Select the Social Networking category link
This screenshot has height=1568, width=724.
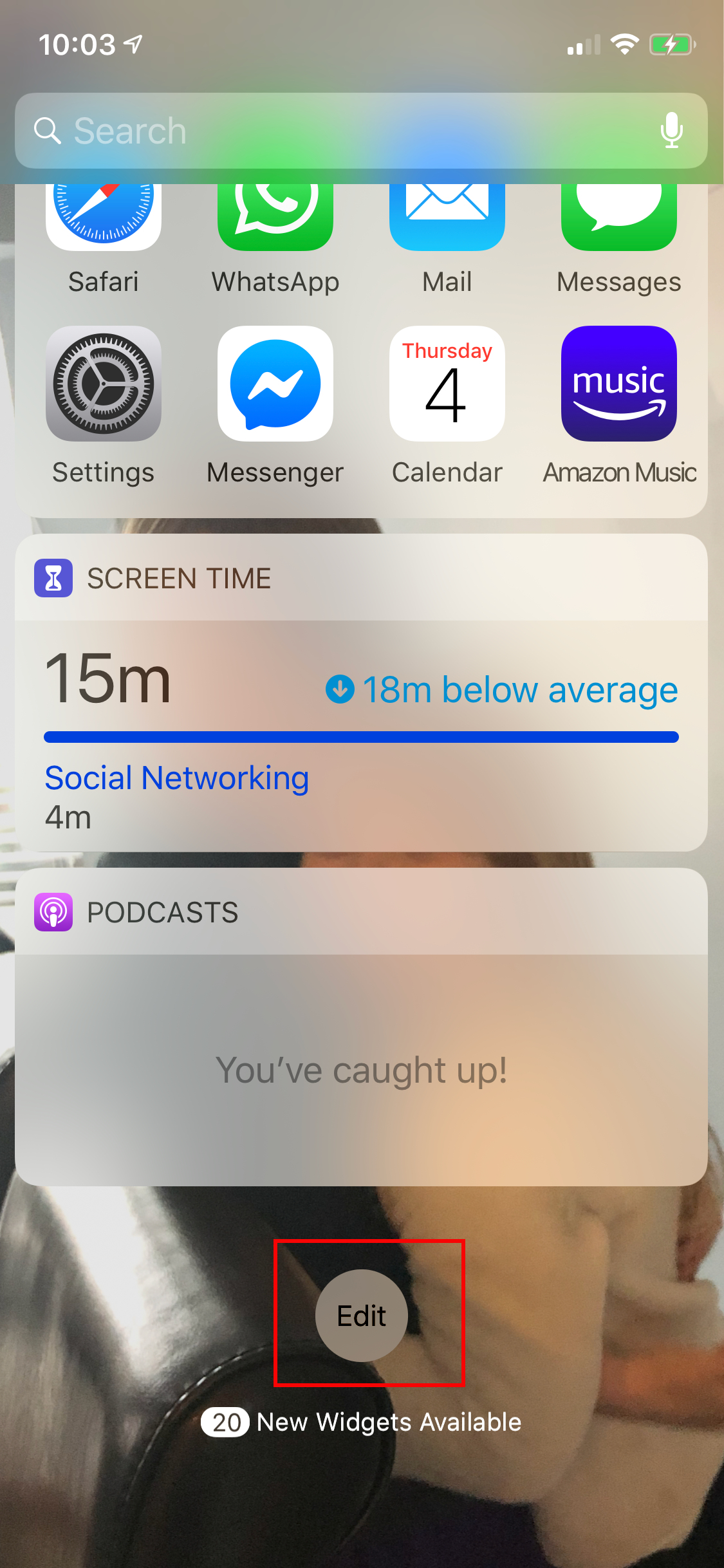coord(177,778)
